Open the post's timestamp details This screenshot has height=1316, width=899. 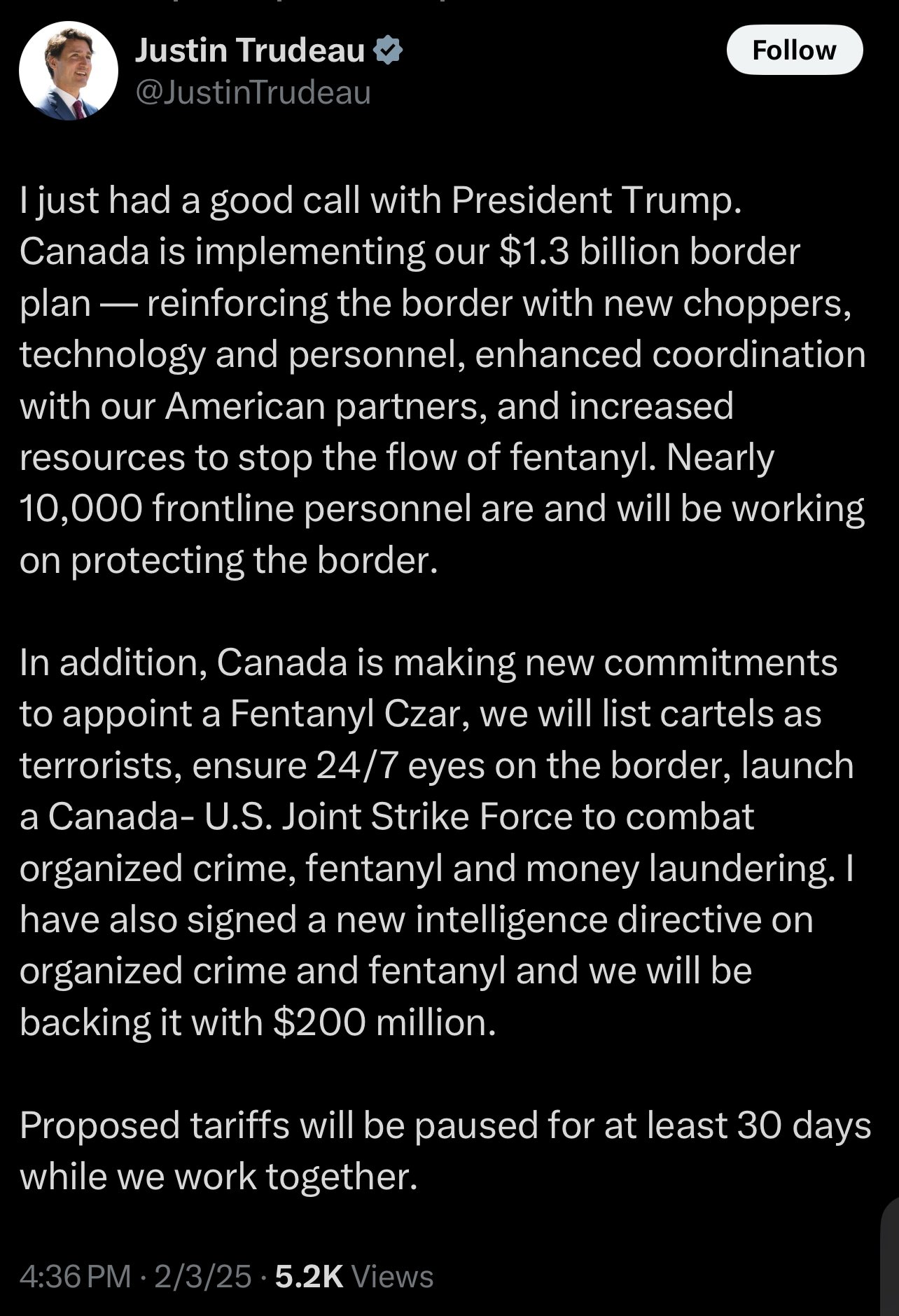click(x=135, y=1276)
